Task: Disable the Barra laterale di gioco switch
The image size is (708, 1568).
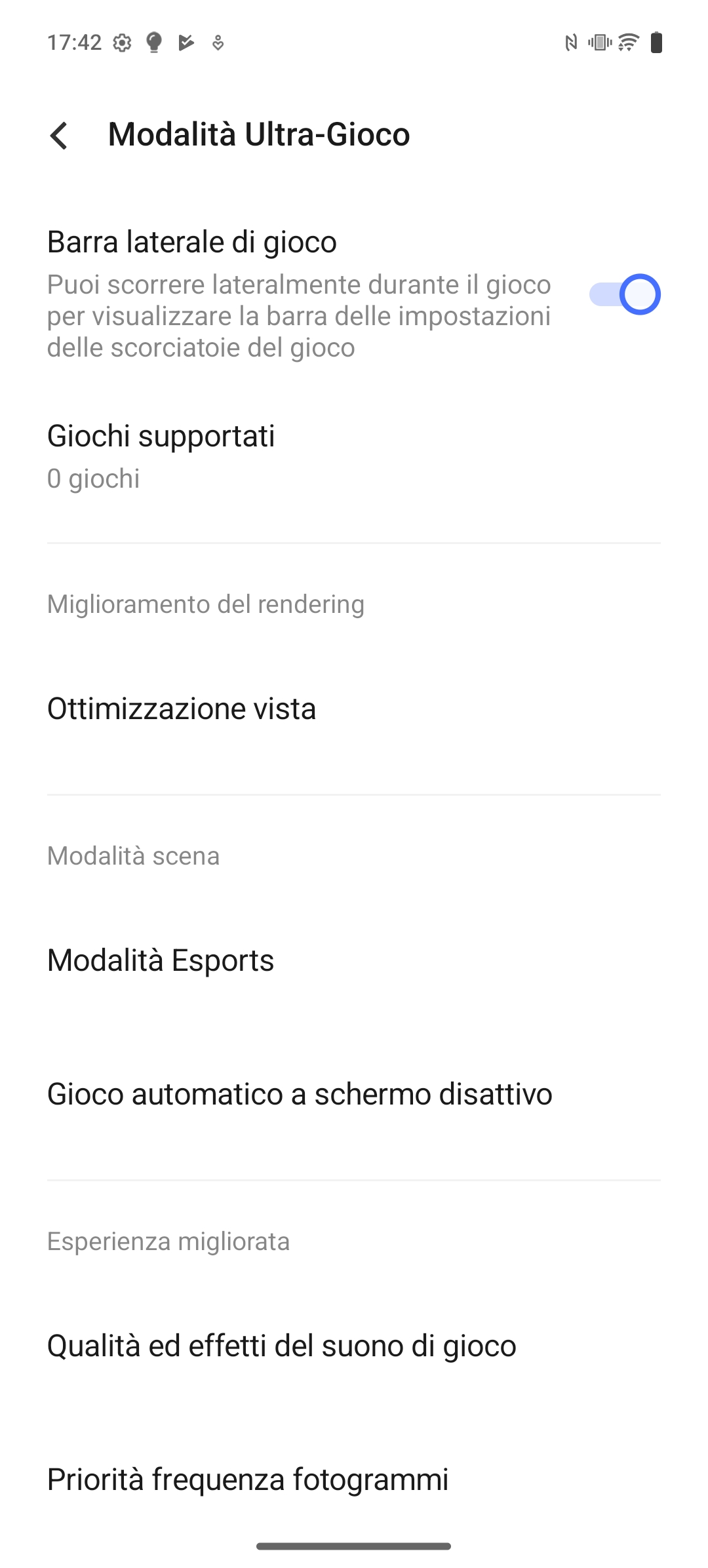Action: coord(624,294)
